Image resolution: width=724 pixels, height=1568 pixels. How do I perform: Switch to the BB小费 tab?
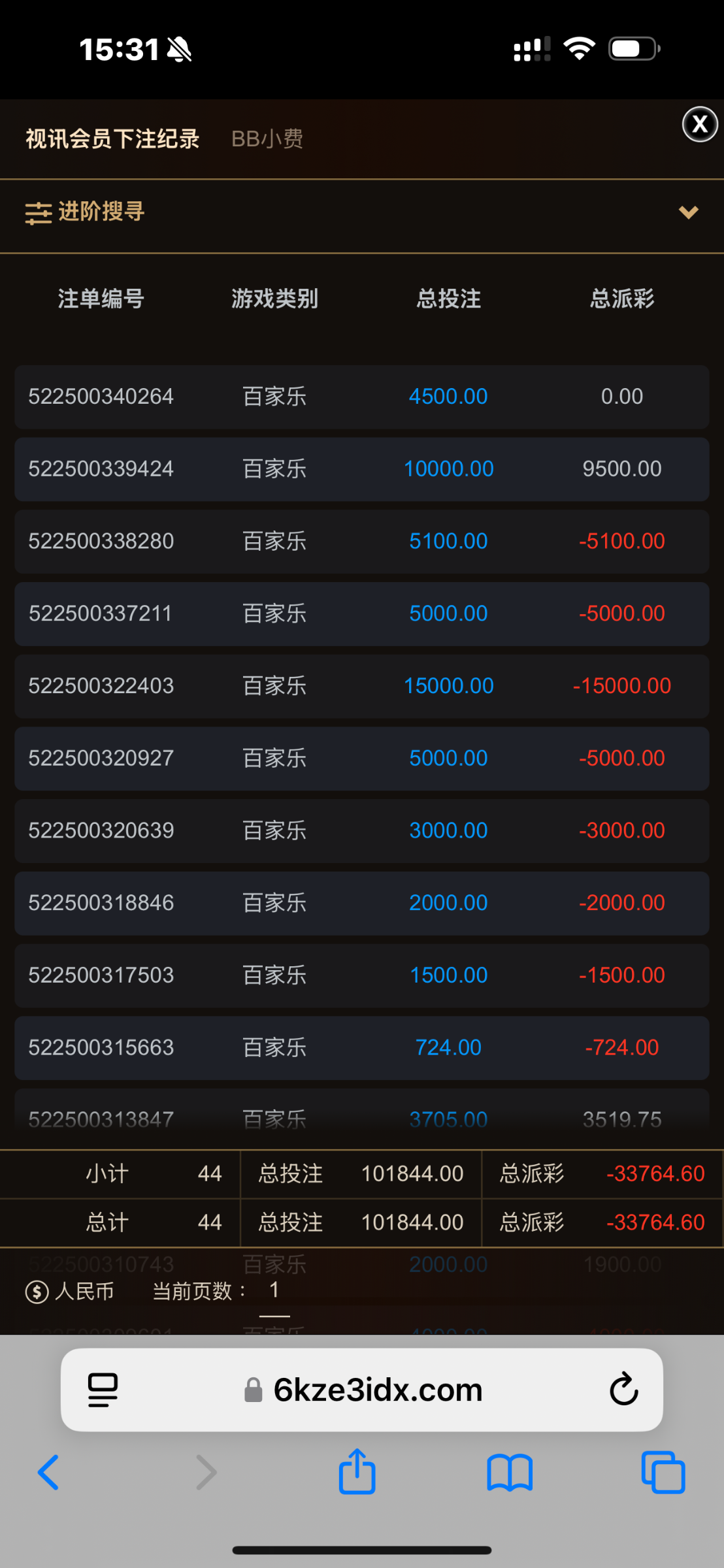267,139
